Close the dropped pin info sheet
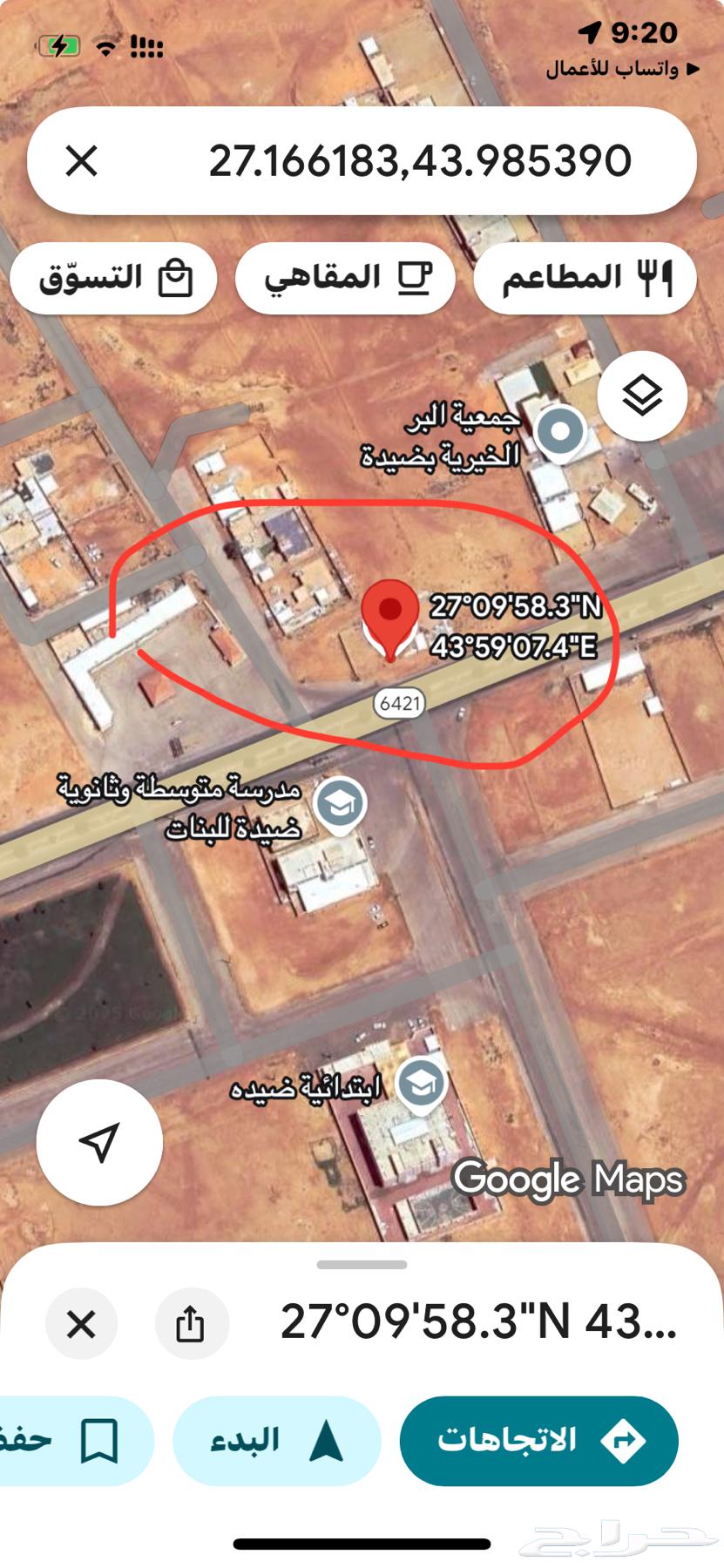The image size is (724, 1568). point(81,1324)
